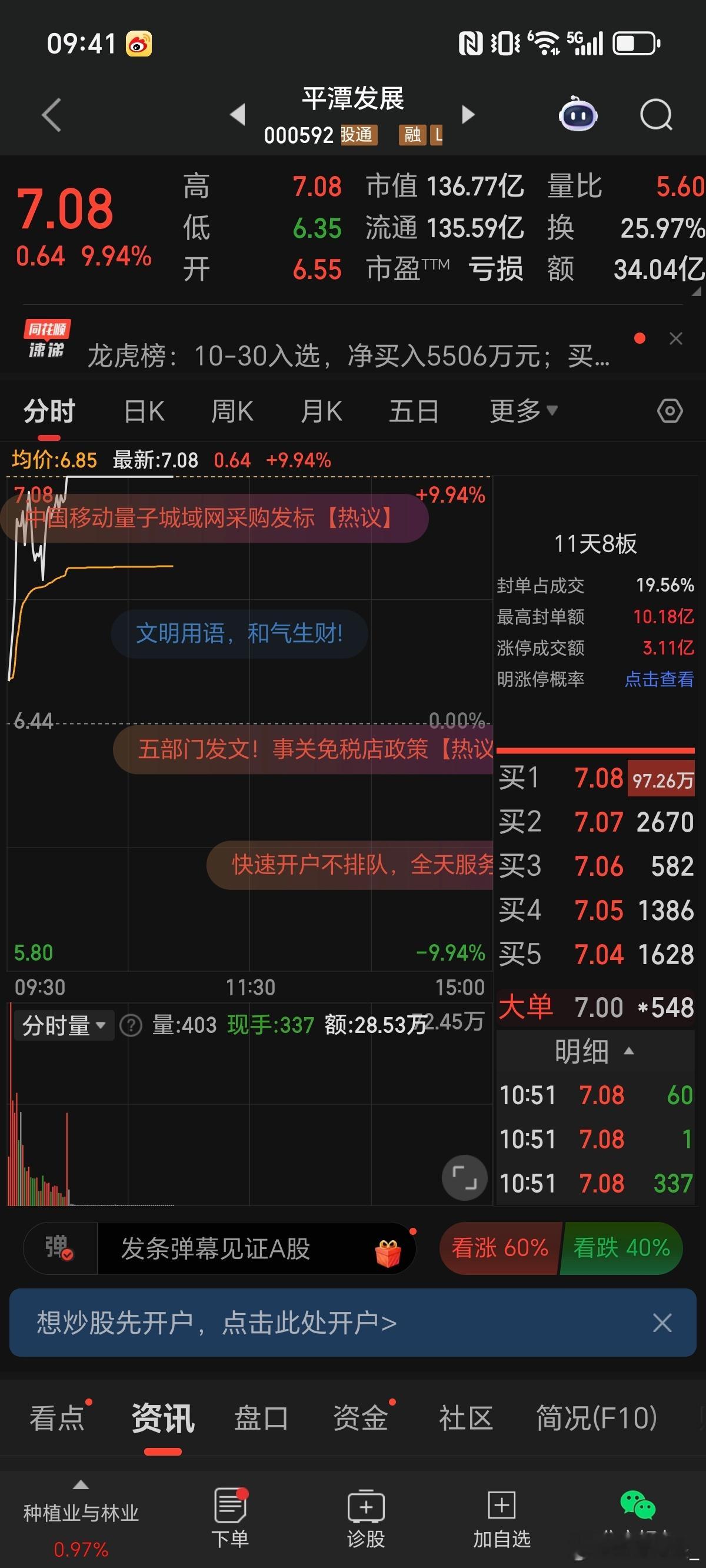Open the 分时量 indicator dropdown
The height and width of the screenshot is (1568, 706).
(64, 1026)
